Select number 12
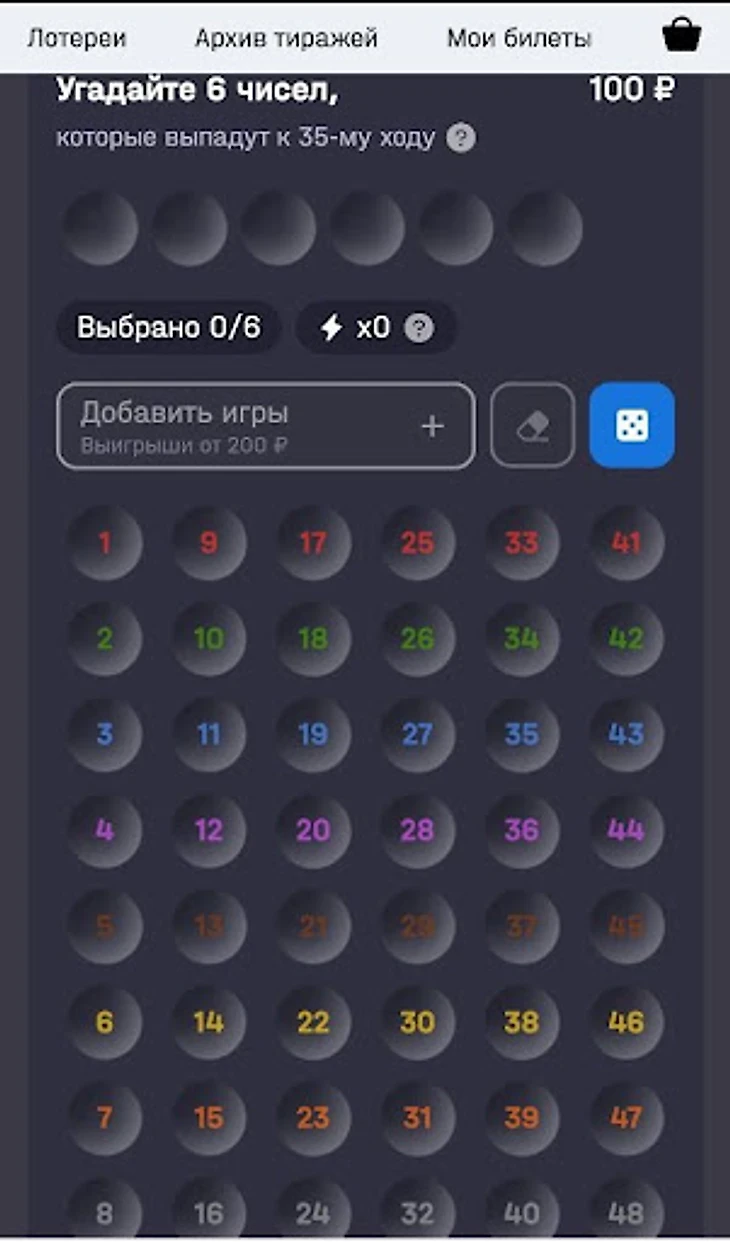 click(209, 830)
